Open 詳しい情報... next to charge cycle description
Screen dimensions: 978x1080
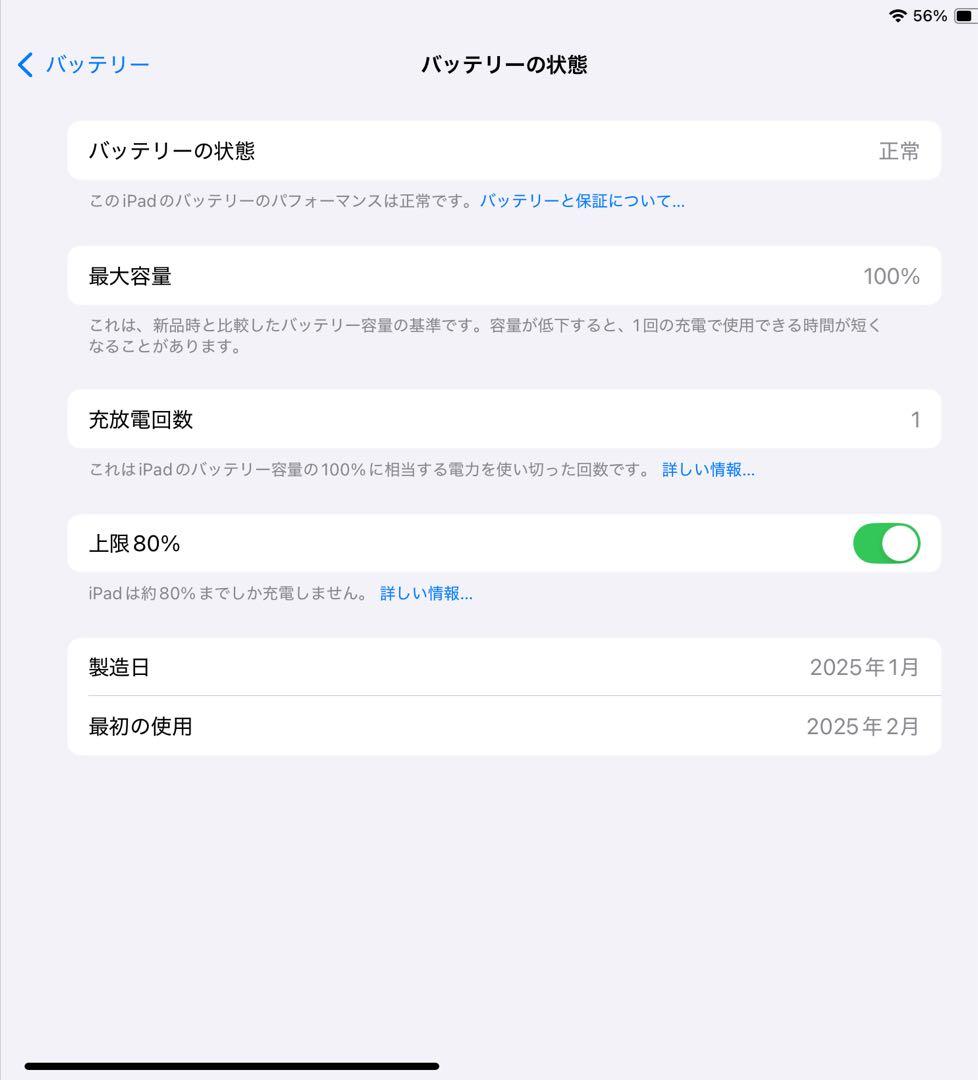[709, 470]
